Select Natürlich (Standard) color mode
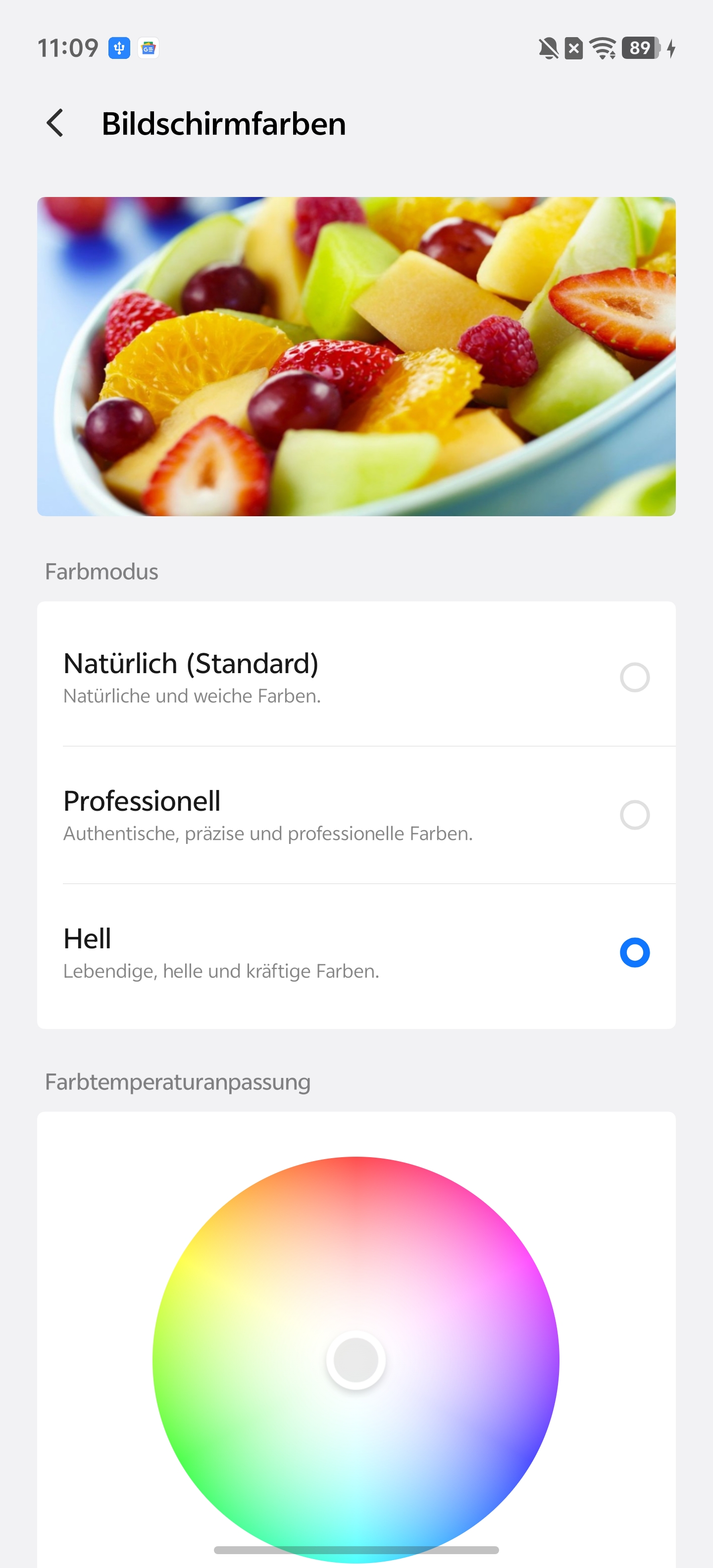 coord(634,677)
